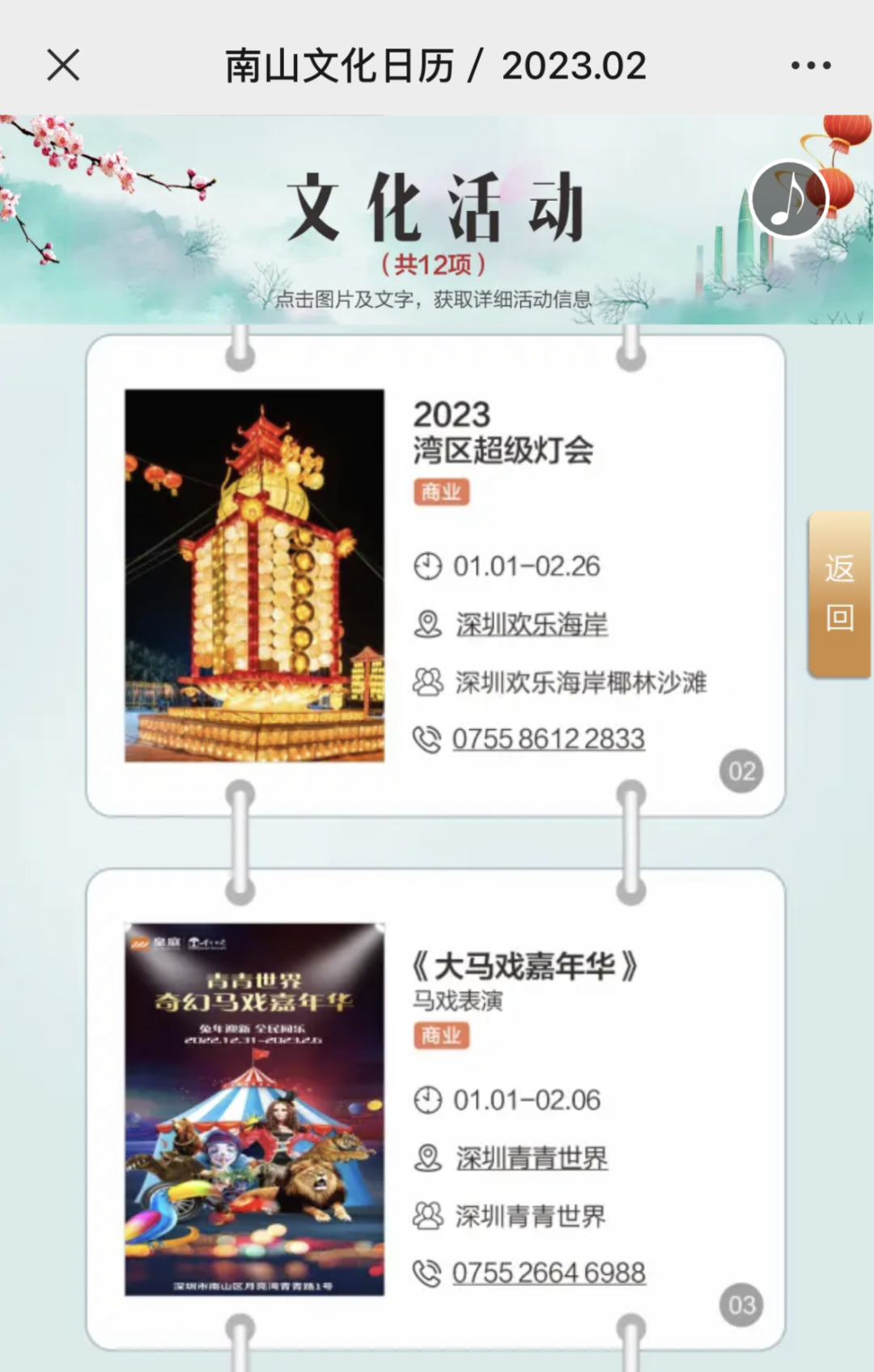Toggle the background music note icon

(x=788, y=199)
